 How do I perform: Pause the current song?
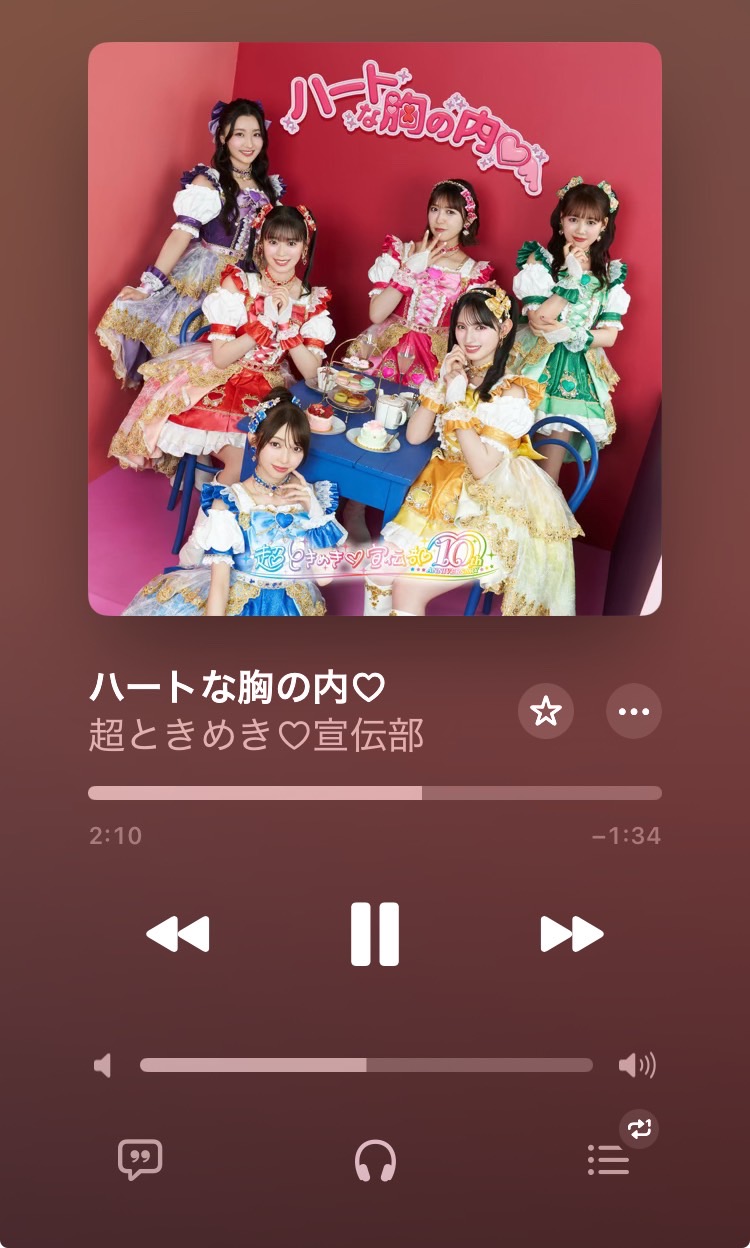pyautogui.click(x=375, y=934)
